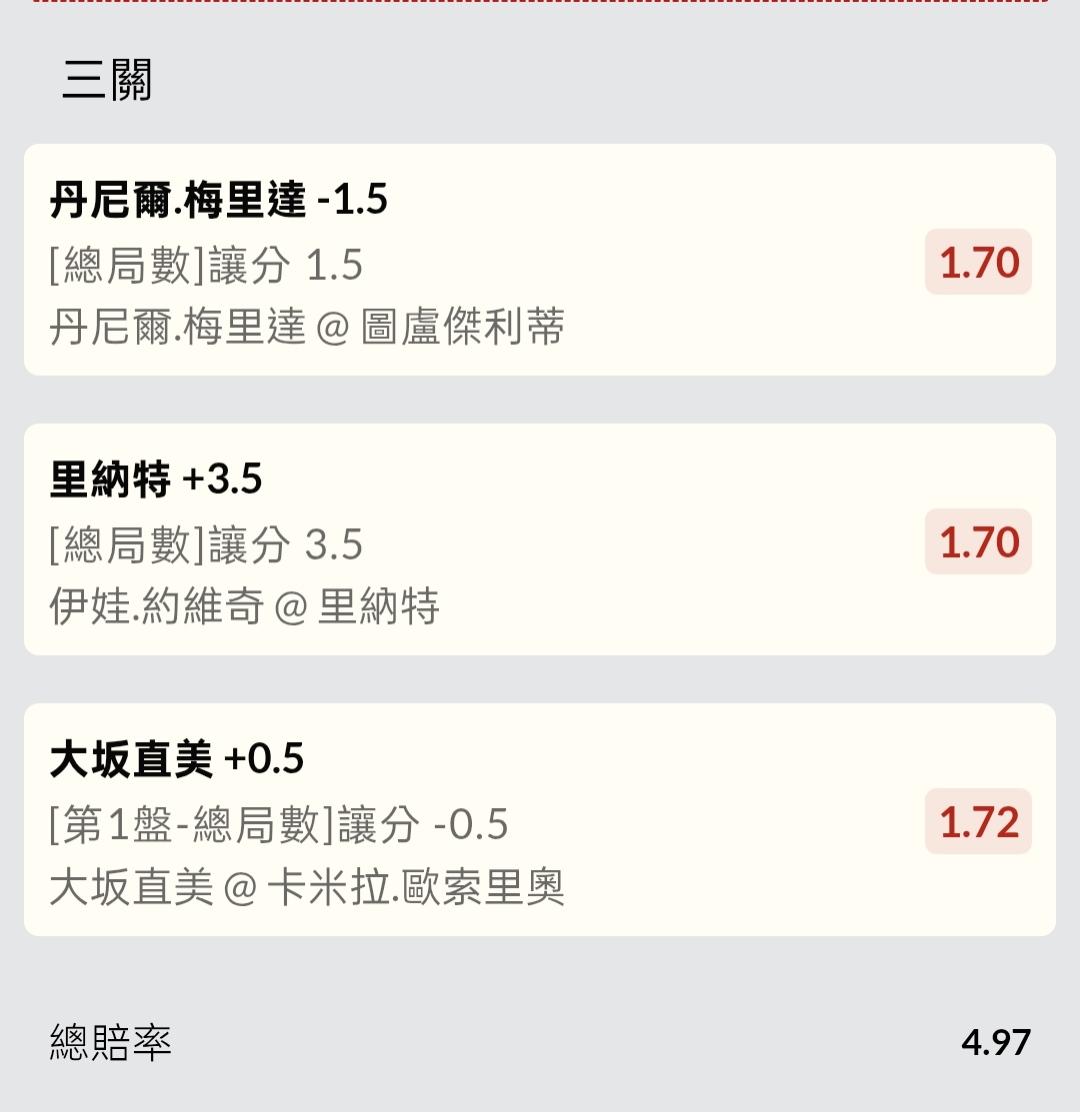Select the 里納特 +3.5 bet card
This screenshot has width=1080, height=1112.
click(540, 540)
